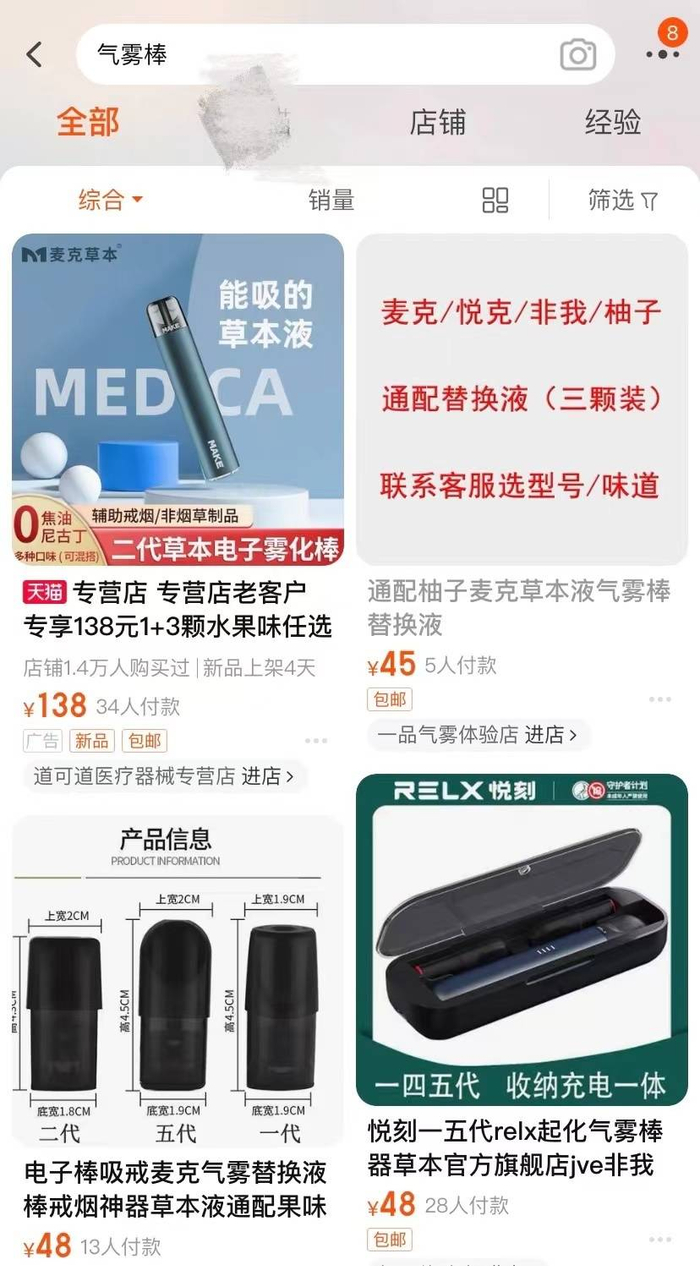The width and height of the screenshot is (700, 1266).
Task: Open the 筛选 filter panel
Action: tap(622, 200)
